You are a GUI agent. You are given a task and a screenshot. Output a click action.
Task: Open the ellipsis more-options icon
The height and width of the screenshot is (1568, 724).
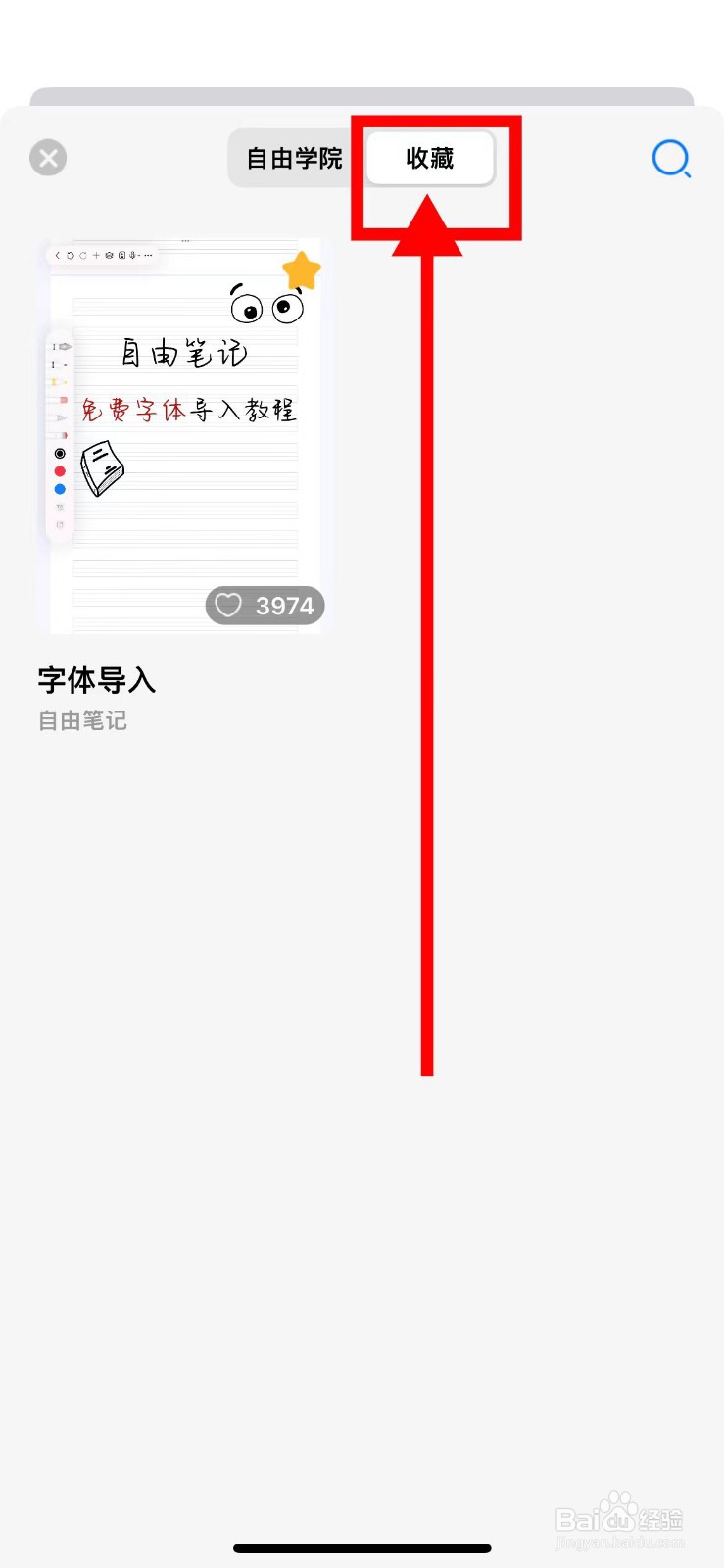[148, 256]
